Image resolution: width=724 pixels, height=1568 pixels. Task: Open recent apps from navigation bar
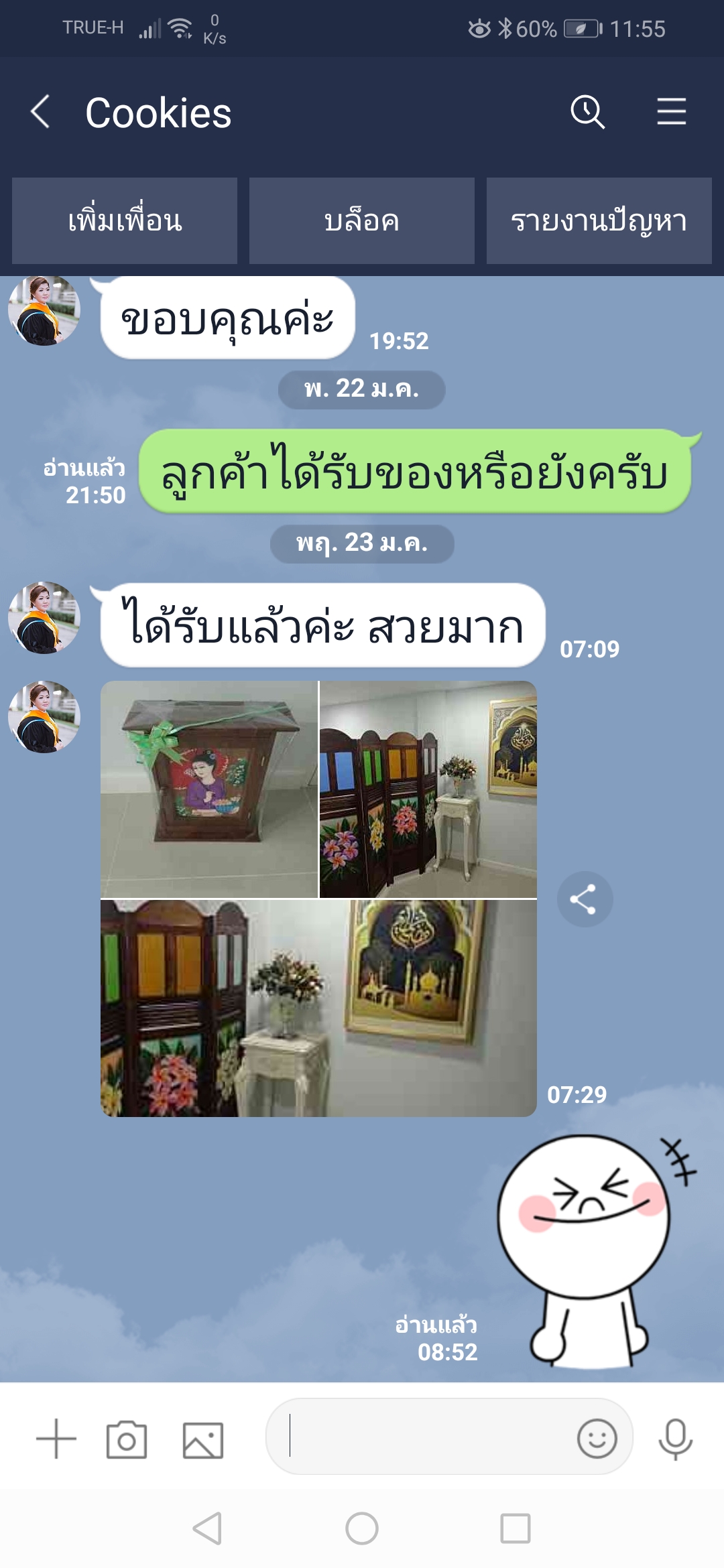515,1528
